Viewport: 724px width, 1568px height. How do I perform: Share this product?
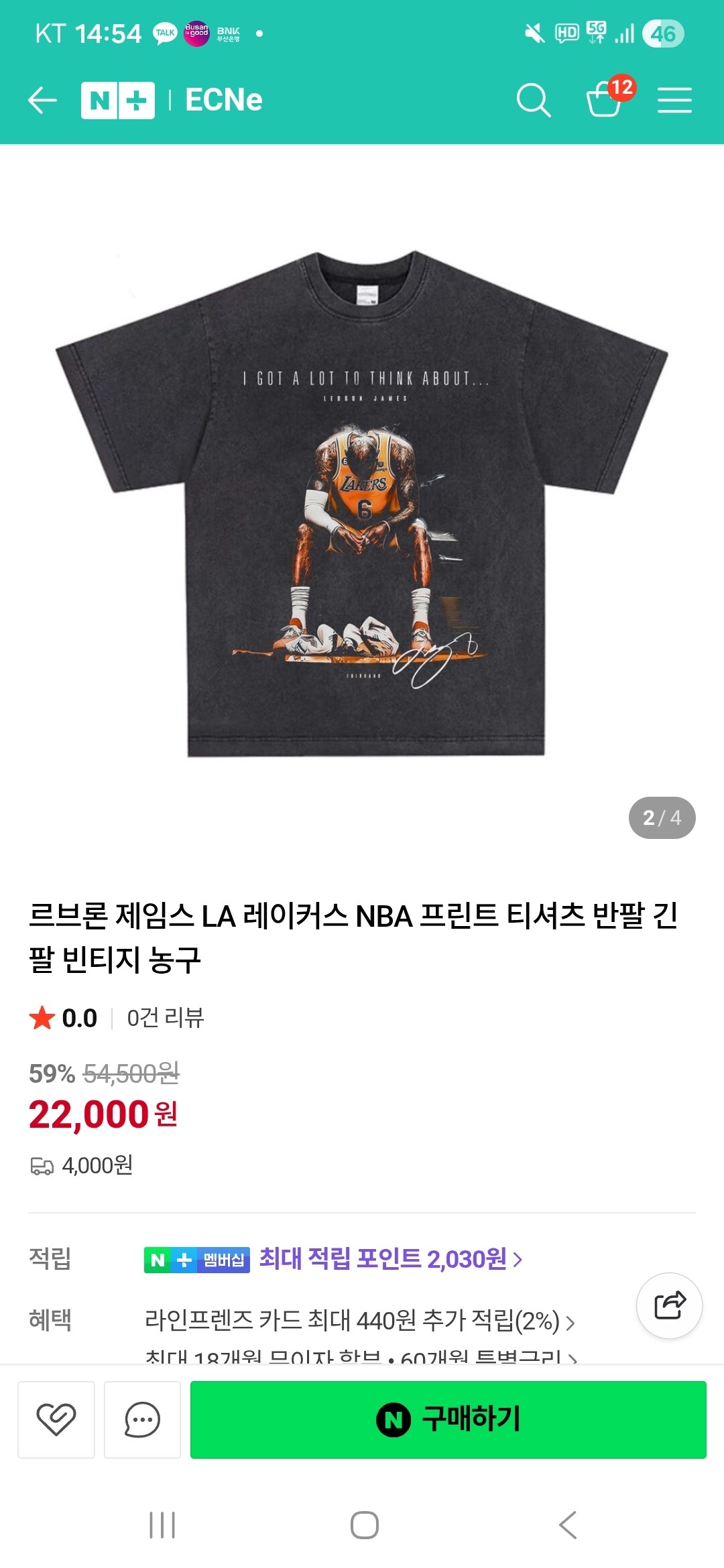[x=669, y=1305]
